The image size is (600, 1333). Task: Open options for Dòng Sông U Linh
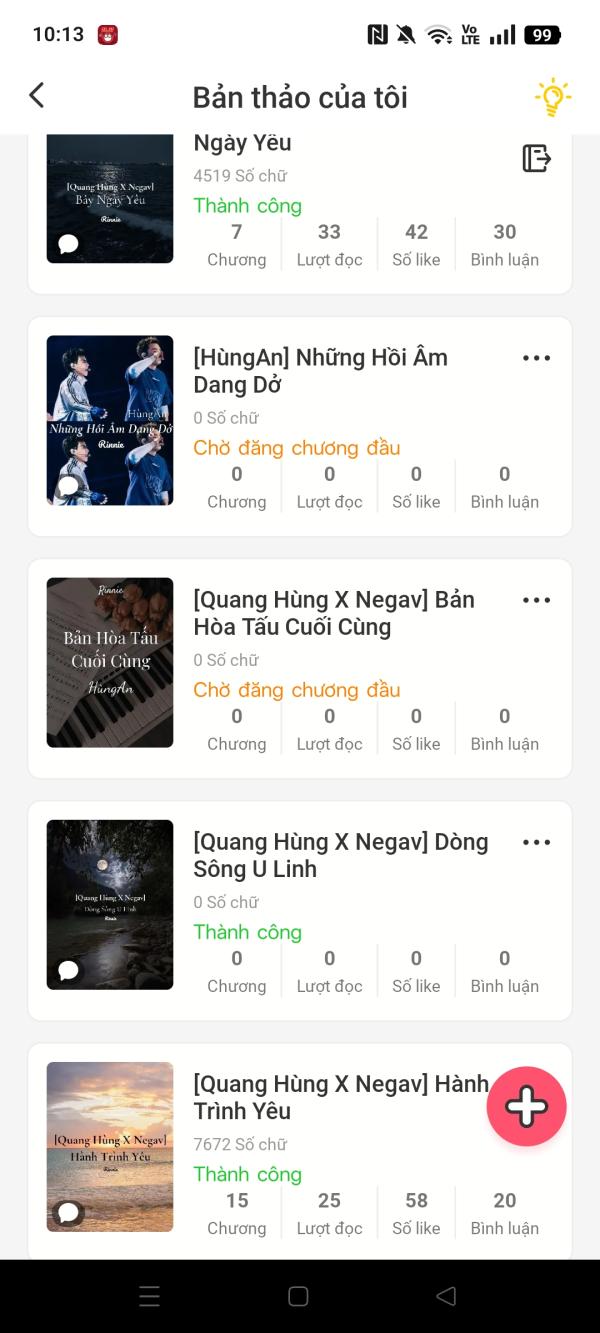[x=537, y=842]
